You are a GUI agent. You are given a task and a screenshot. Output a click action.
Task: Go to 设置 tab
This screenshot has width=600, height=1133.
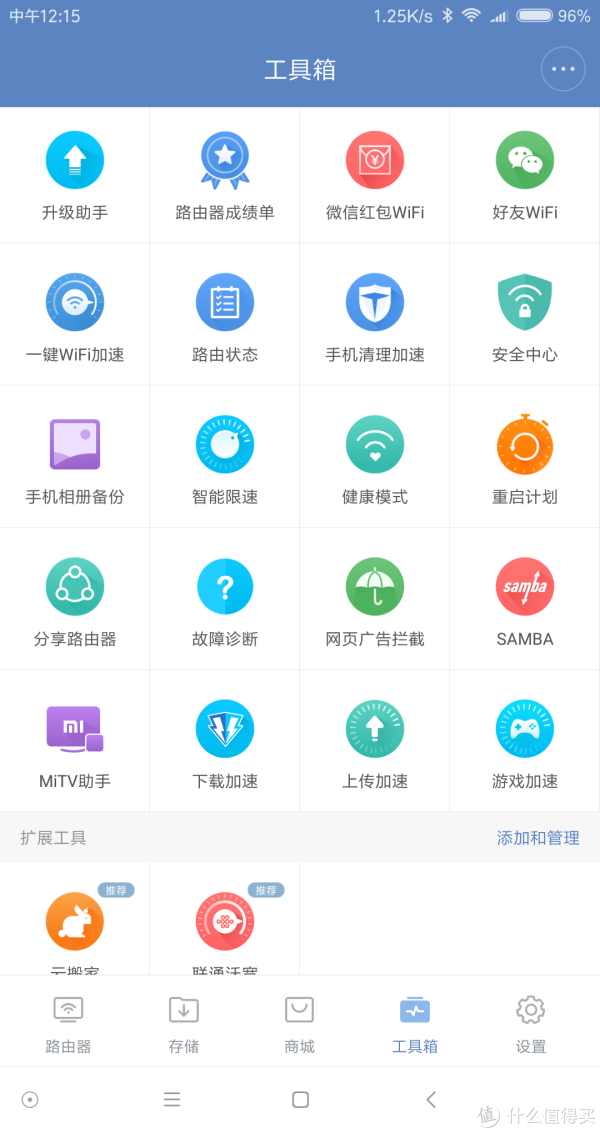[530, 1024]
